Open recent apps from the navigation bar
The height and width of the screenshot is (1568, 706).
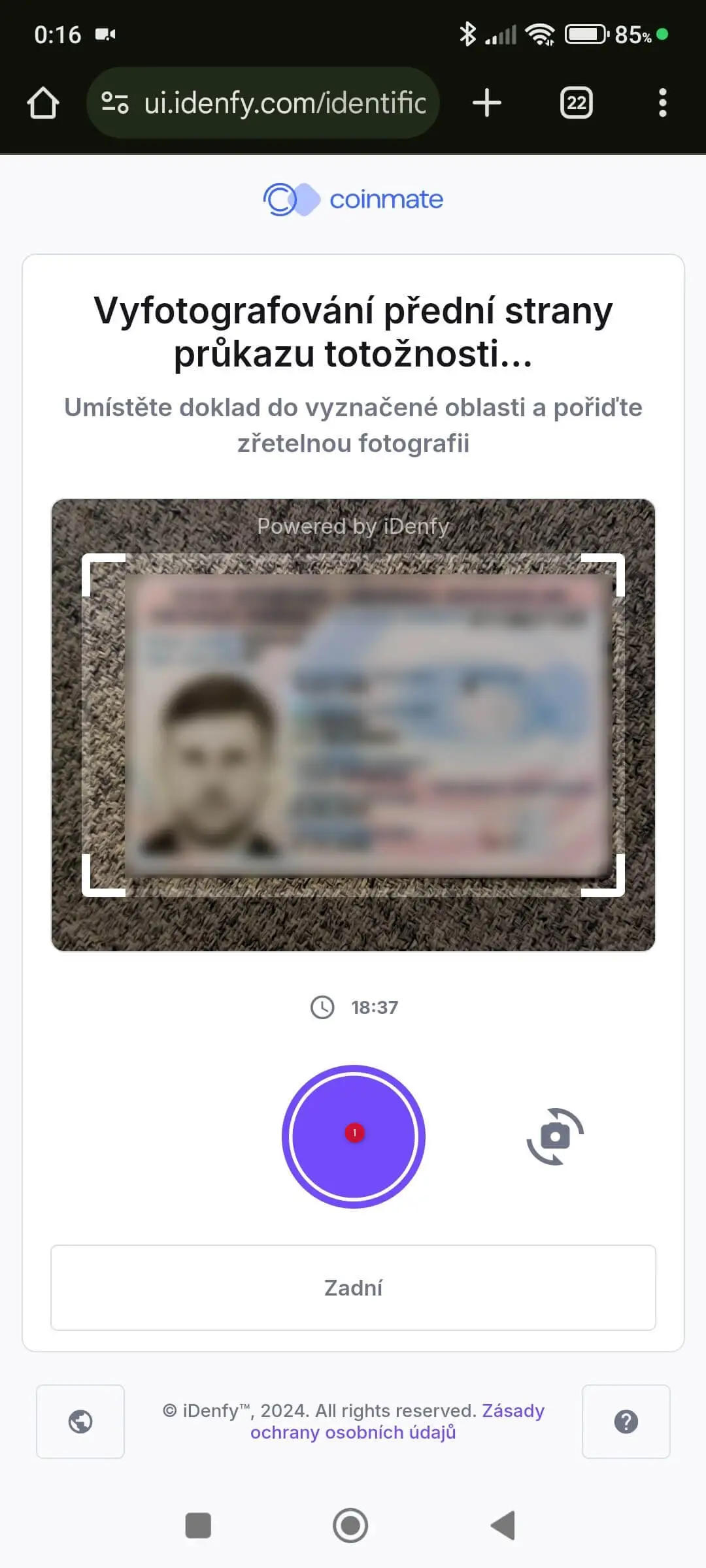click(x=198, y=1526)
